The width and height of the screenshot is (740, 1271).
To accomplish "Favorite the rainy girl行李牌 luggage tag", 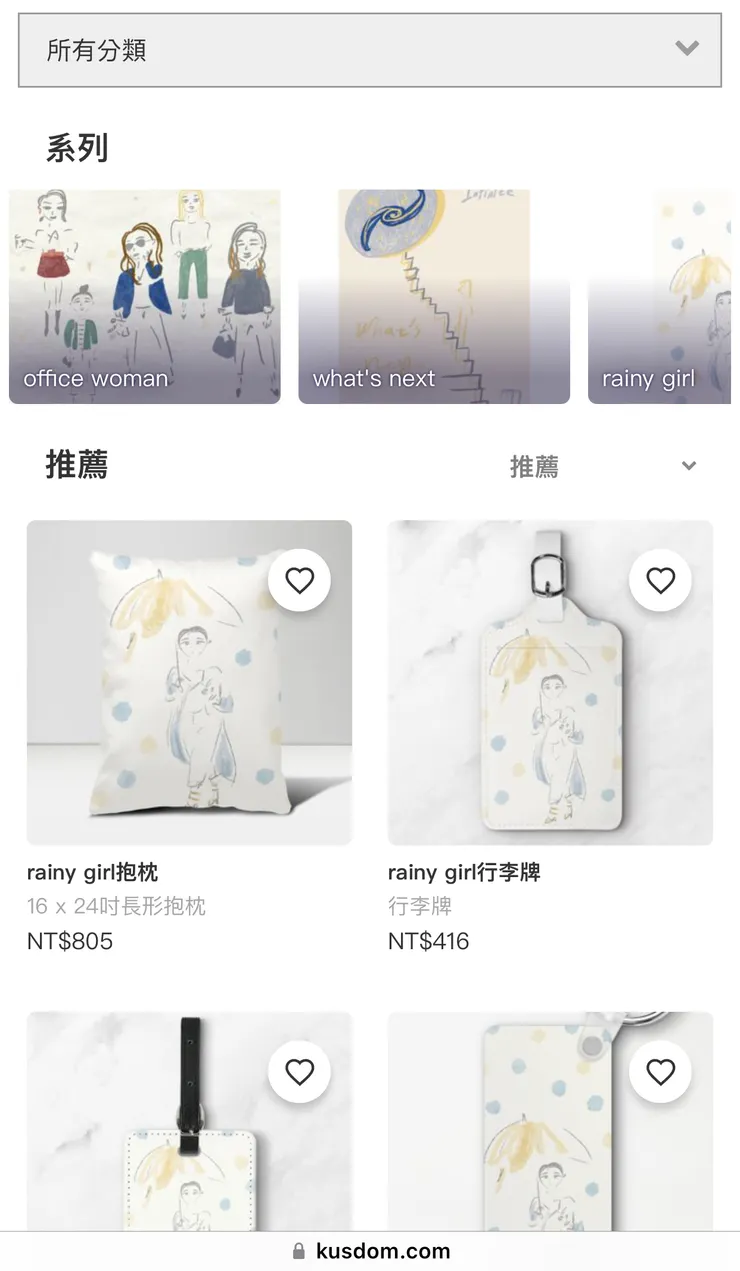I will pos(660,580).
